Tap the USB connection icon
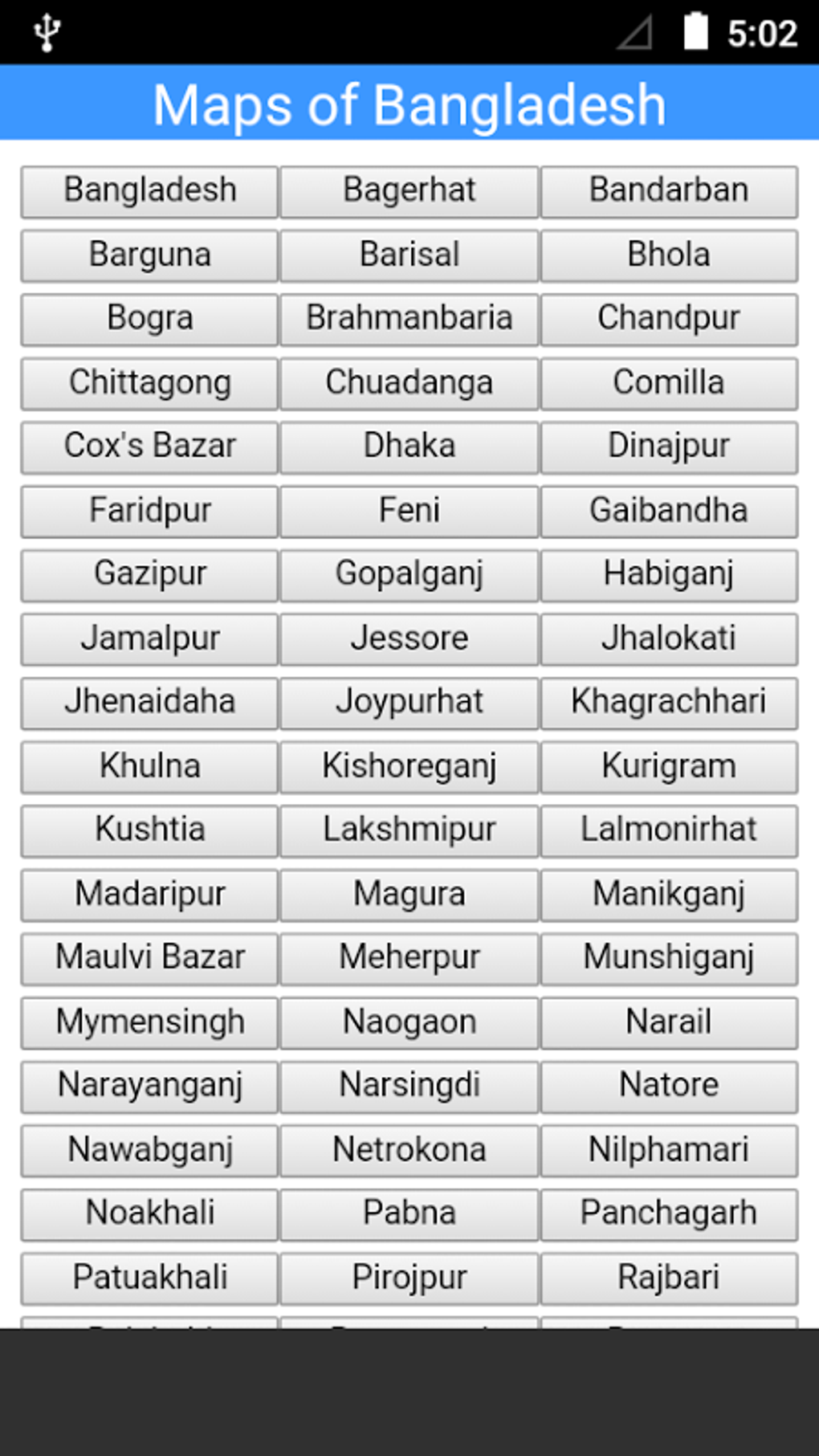819x1456 pixels. click(46, 31)
